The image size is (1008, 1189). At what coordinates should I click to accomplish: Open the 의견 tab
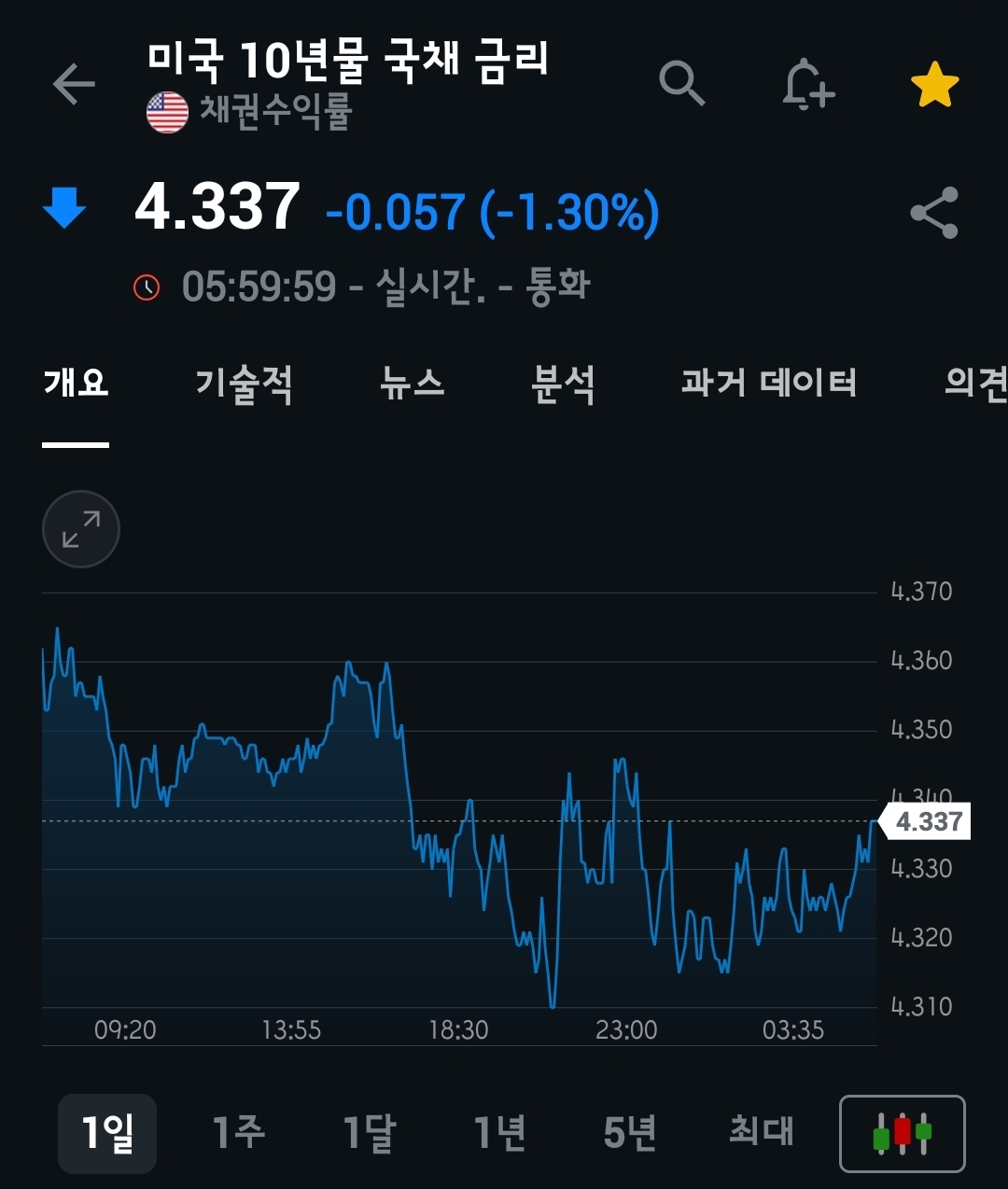[x=974, y=384]
